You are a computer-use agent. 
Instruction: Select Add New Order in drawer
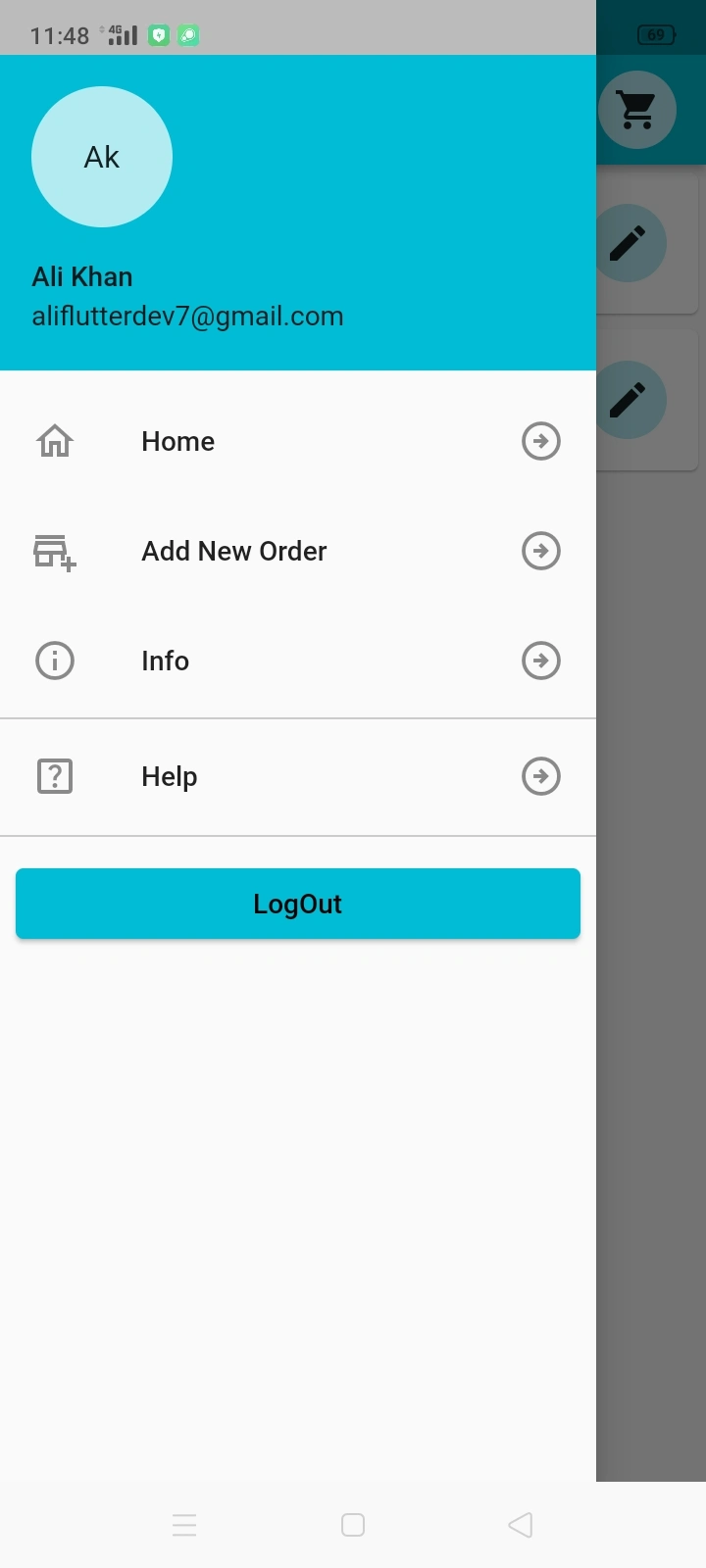pyautogui.click(x=298, y=551)
